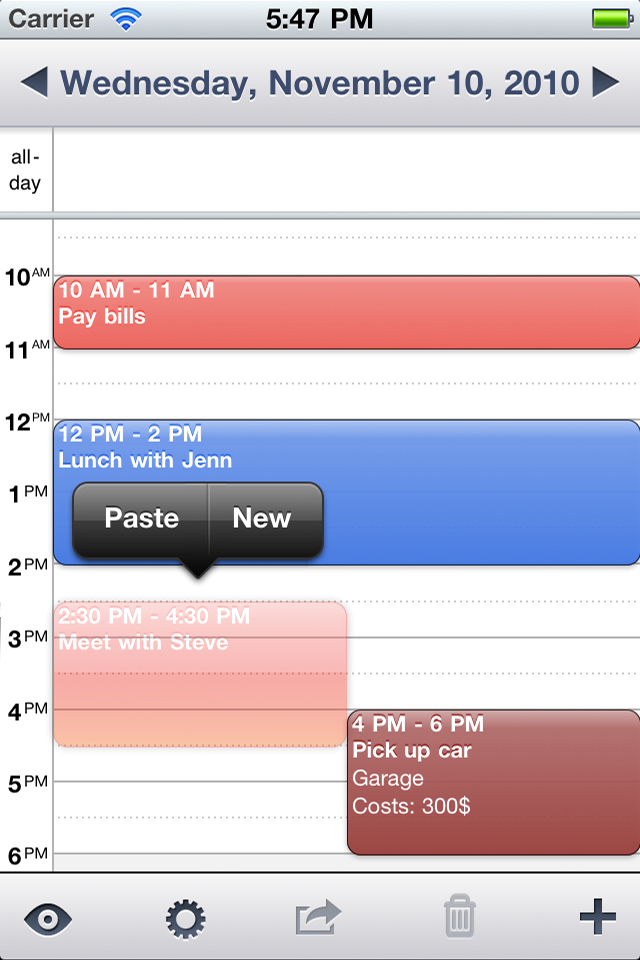The height and width of the screenshot is (960, 640).
Task: Tap the trash can icon
Action: [460, 917]
